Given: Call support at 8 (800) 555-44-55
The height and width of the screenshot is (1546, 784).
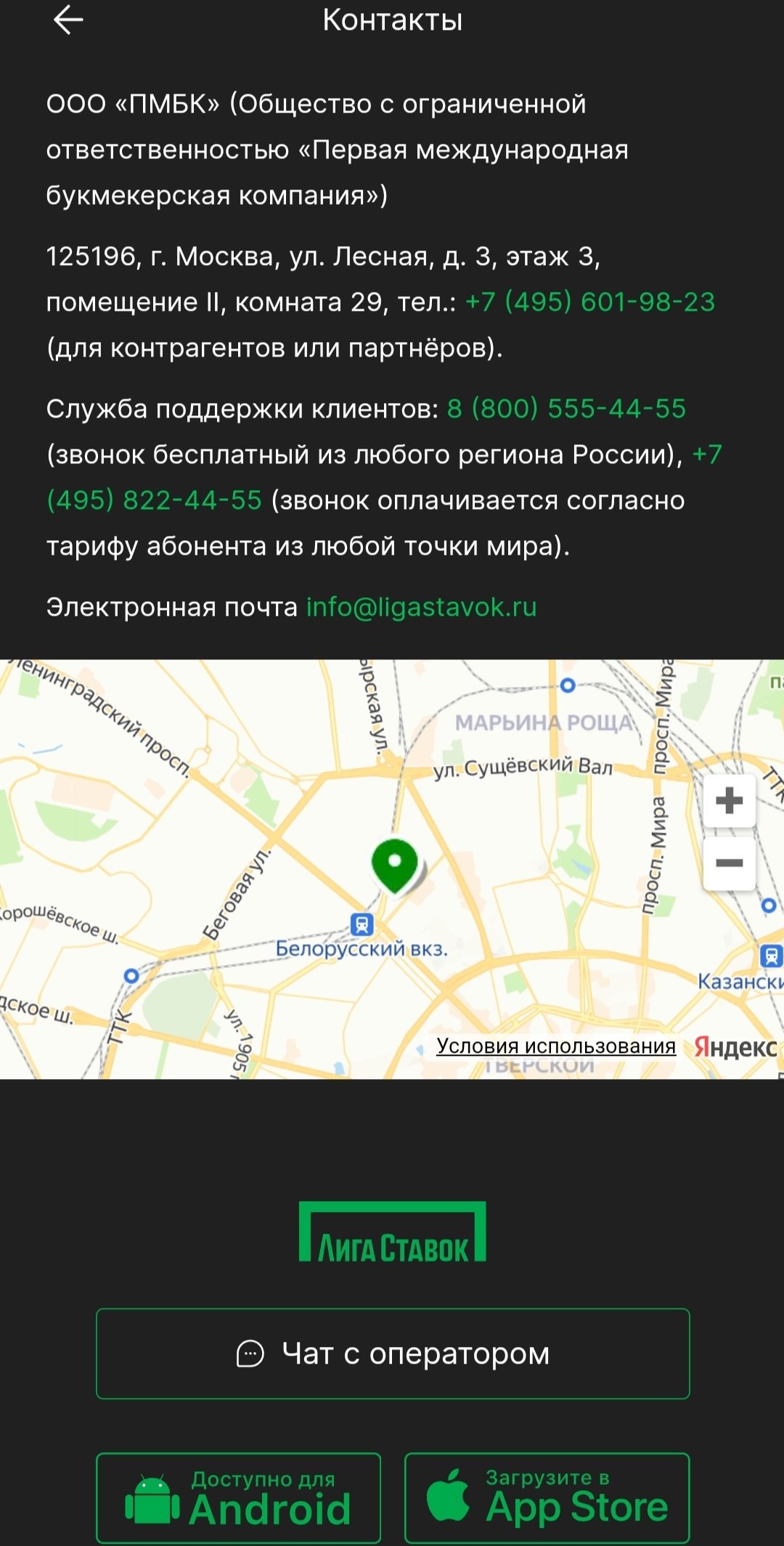Looking at the screenshot, I should pos(566,409).
